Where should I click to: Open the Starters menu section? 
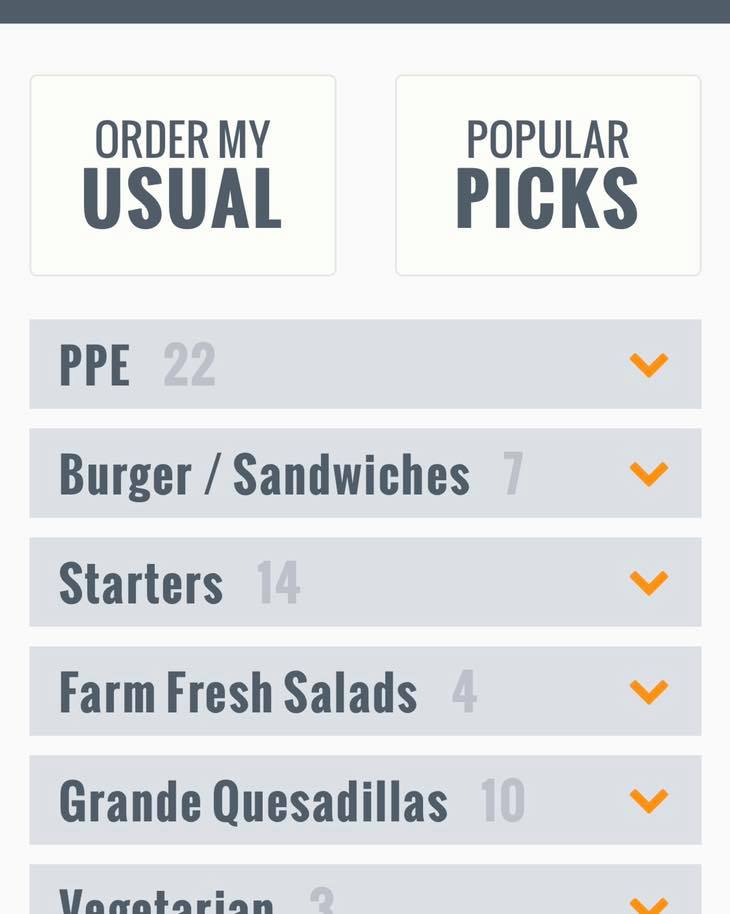[x=365, y=582]
